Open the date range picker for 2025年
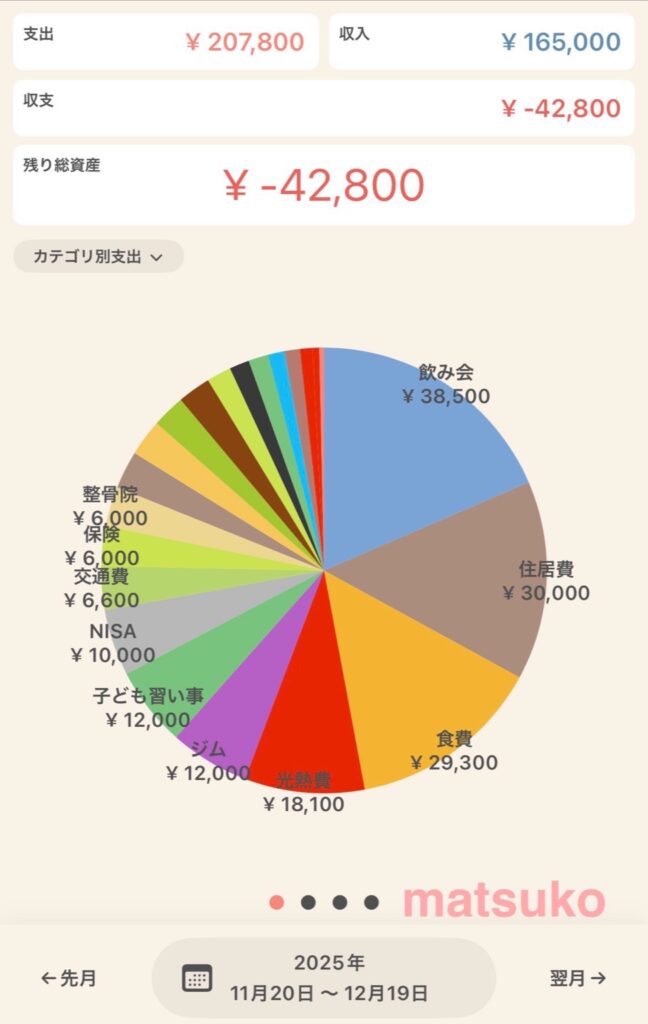The image size is (648, 1024). tap(323, 978)
